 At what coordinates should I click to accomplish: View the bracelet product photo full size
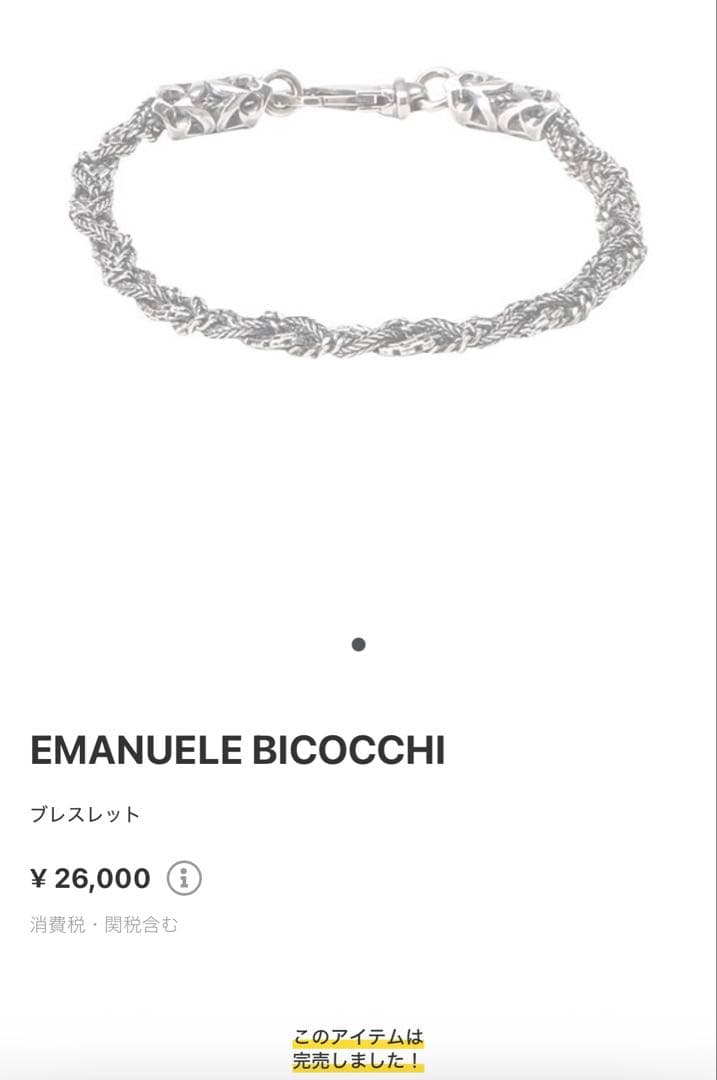click(358, 213)
